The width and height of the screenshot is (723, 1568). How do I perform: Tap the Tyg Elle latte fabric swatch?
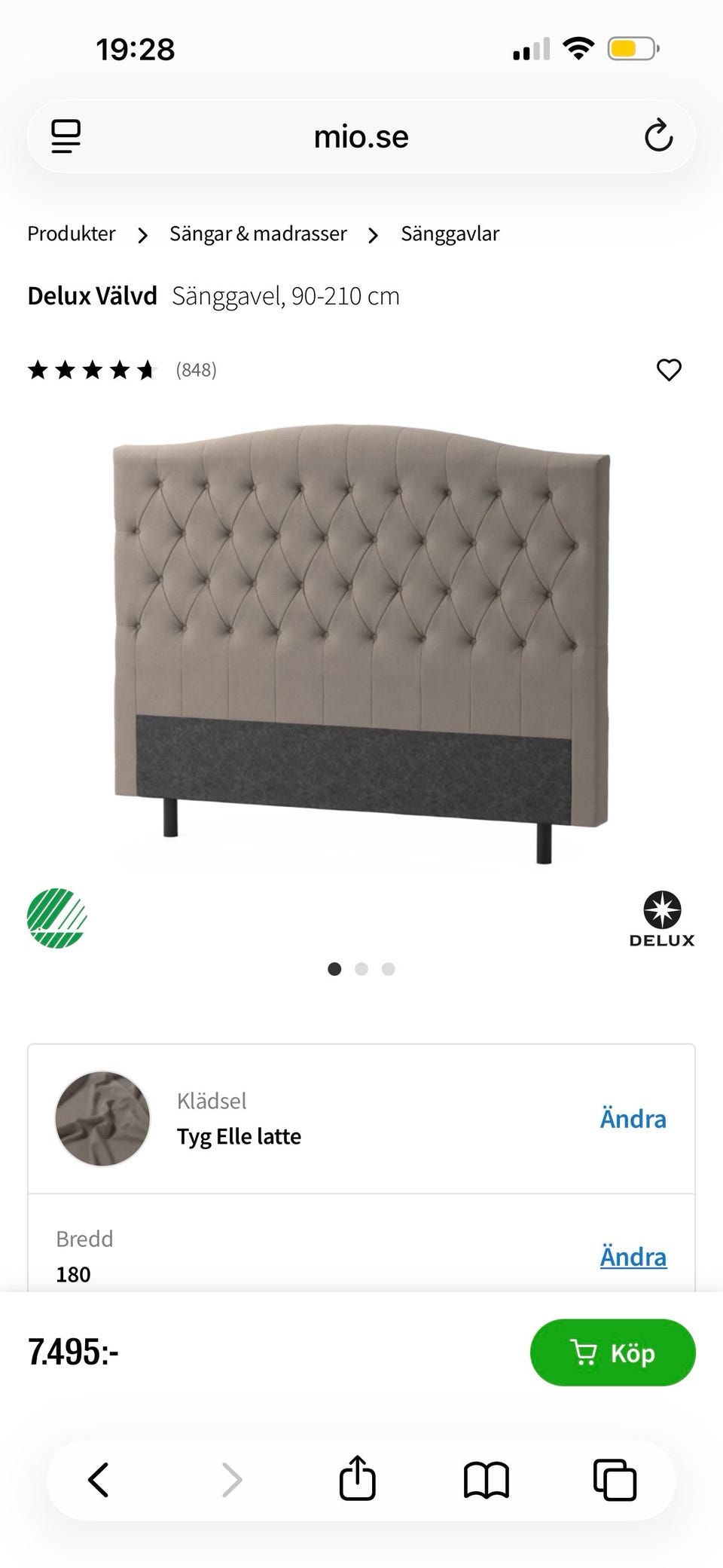[102, 1119]
